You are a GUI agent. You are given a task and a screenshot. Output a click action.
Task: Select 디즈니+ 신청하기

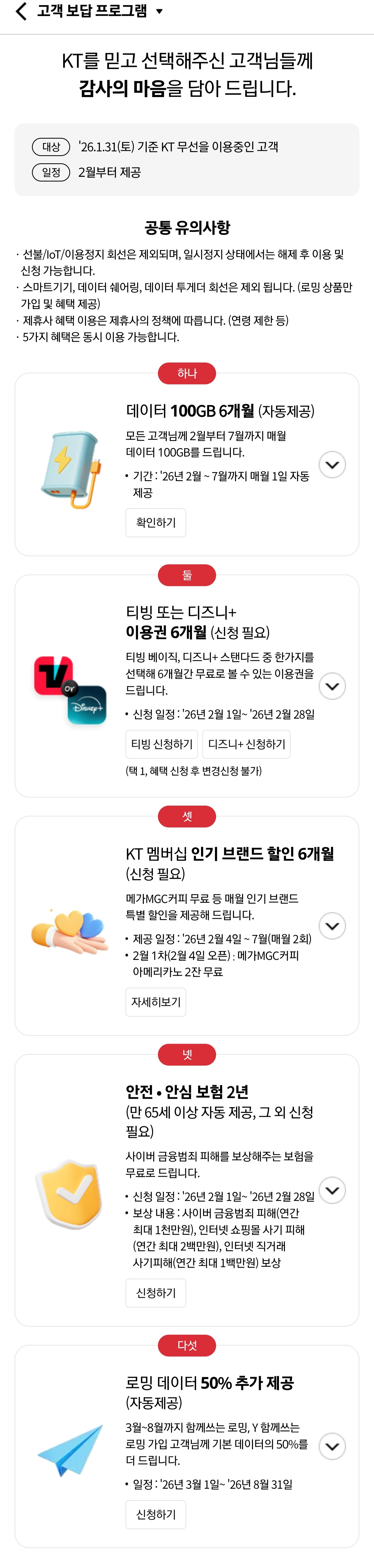246,744
